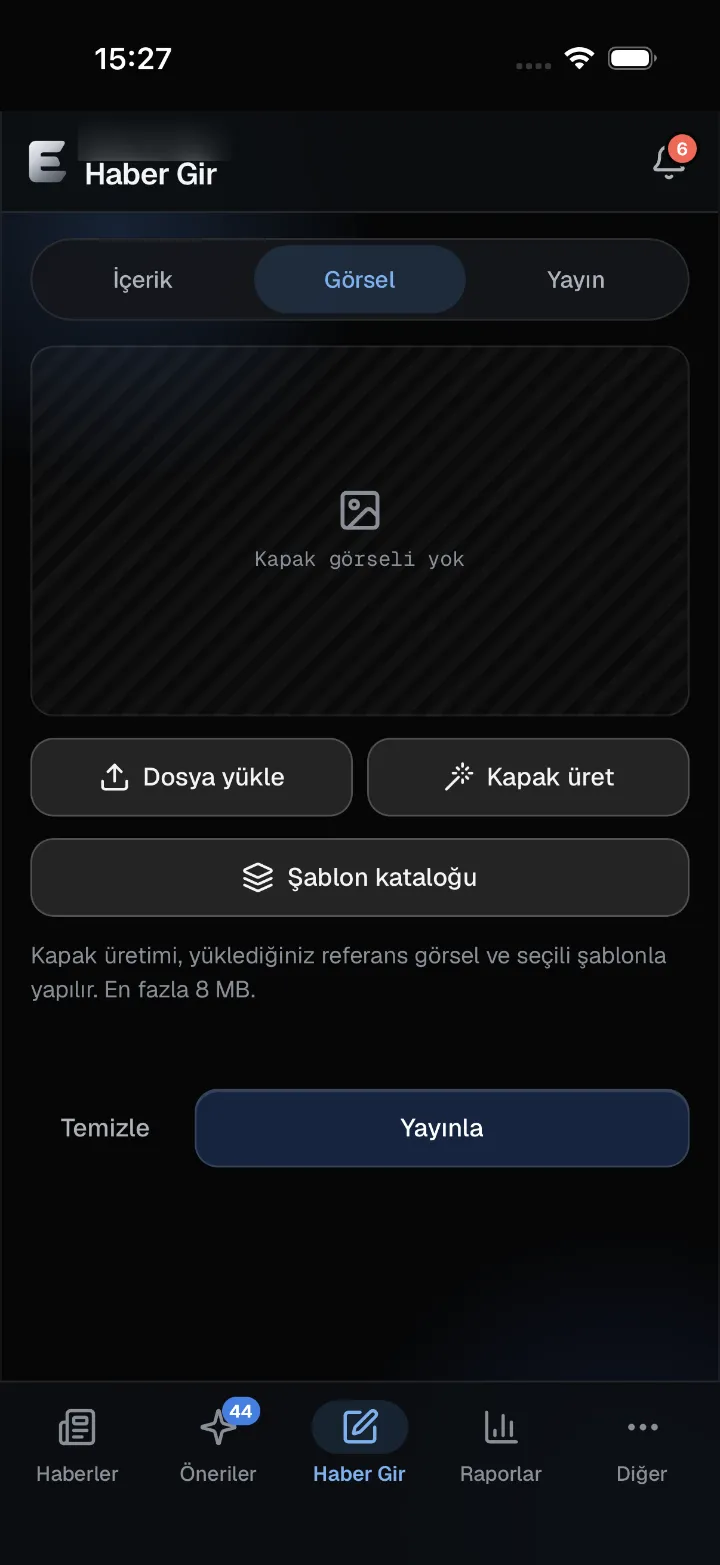Go to the Haberler tab
Screen dimensions: 720x1565
(x=77, y=1445)
